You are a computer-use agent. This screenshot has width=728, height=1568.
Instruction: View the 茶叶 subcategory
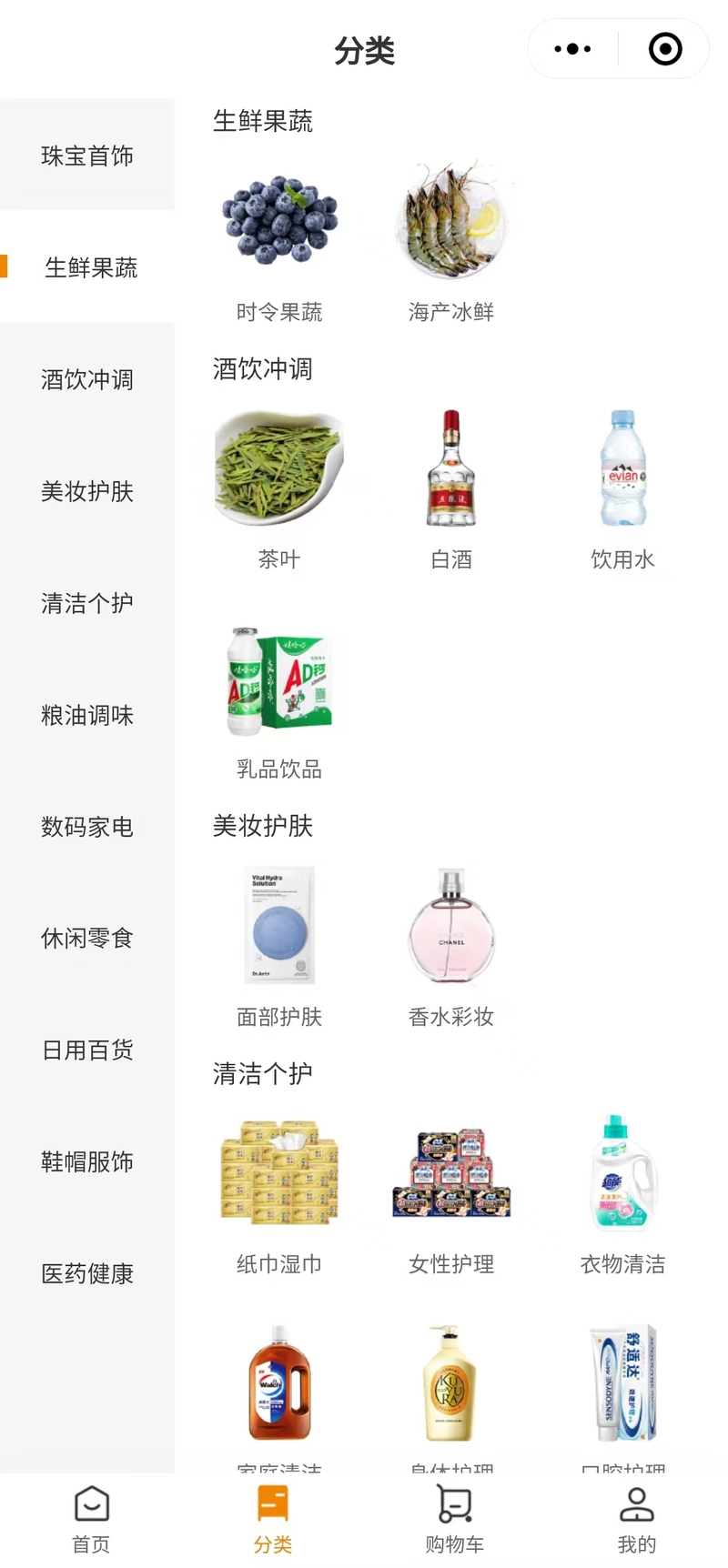279,489
